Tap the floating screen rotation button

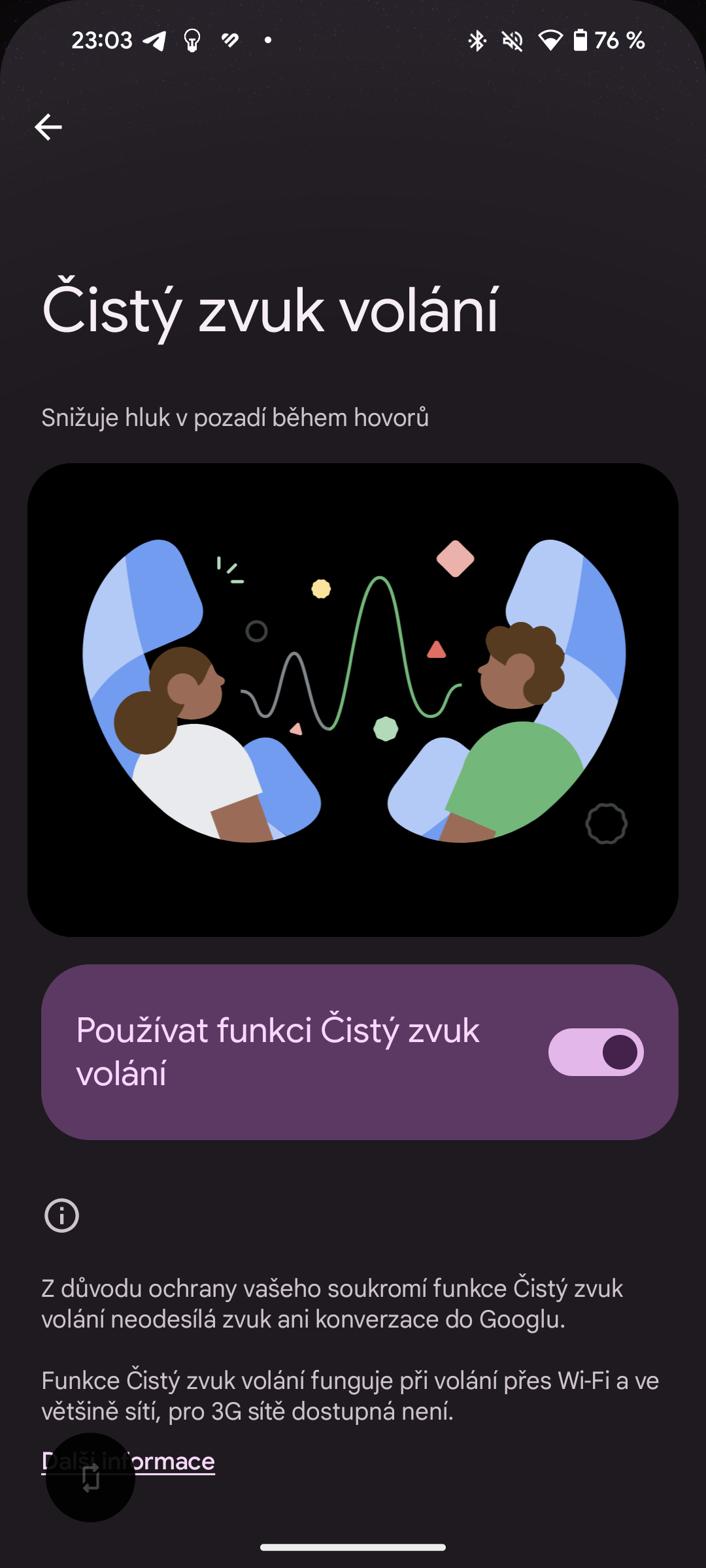coord(90,1478)
